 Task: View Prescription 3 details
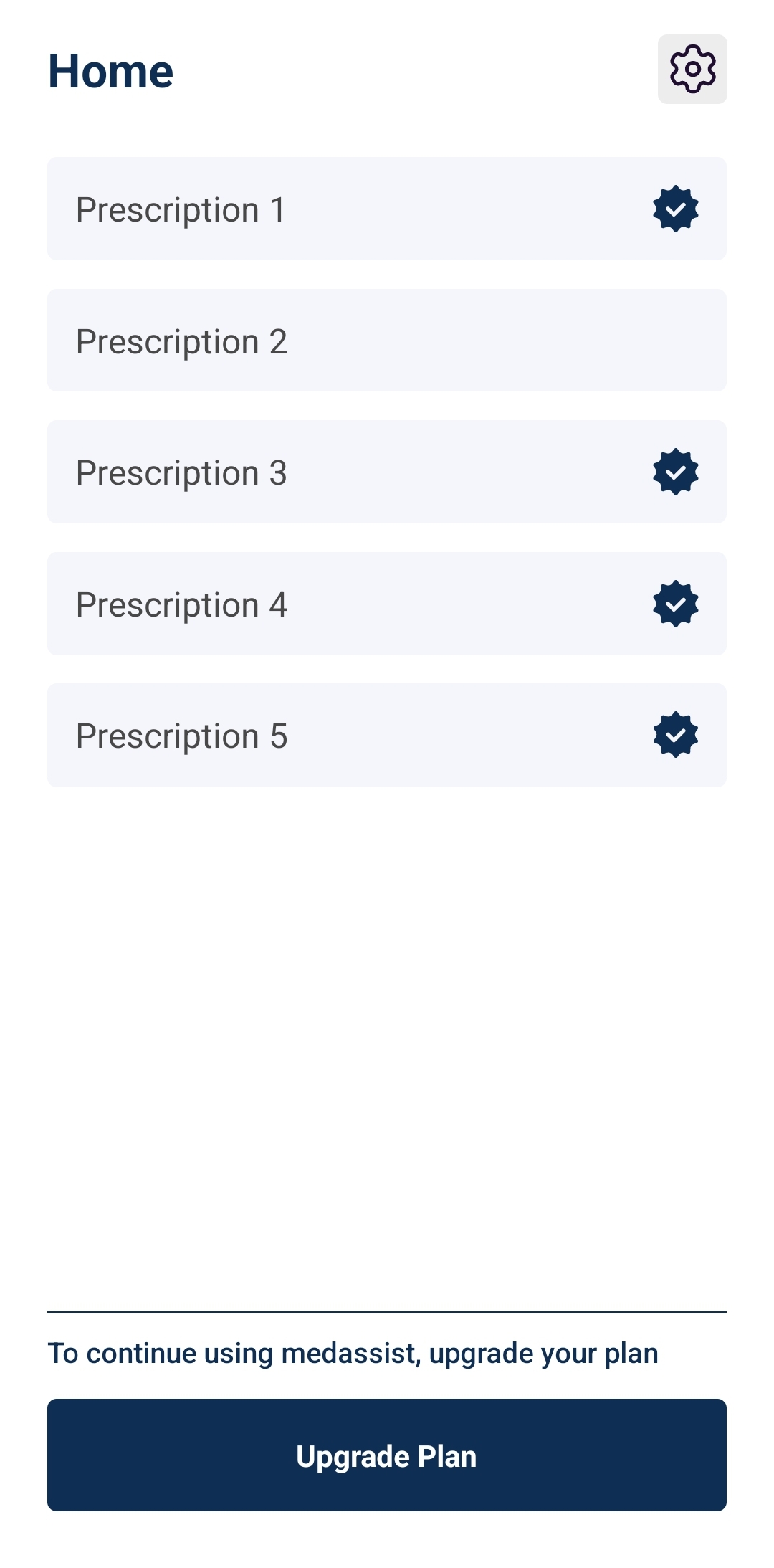(386, 472)
